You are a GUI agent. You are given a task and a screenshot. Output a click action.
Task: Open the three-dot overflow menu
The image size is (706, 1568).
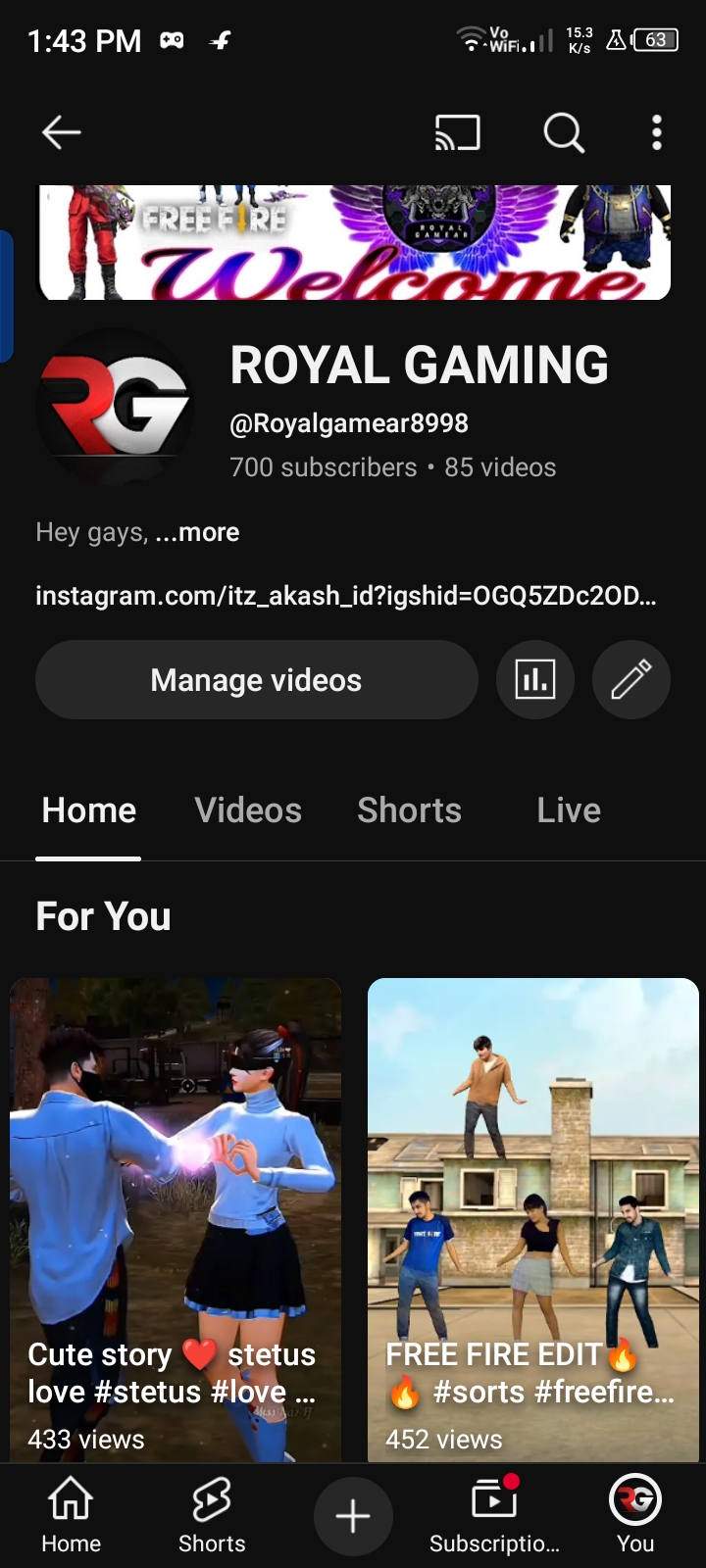click(657, 132)
